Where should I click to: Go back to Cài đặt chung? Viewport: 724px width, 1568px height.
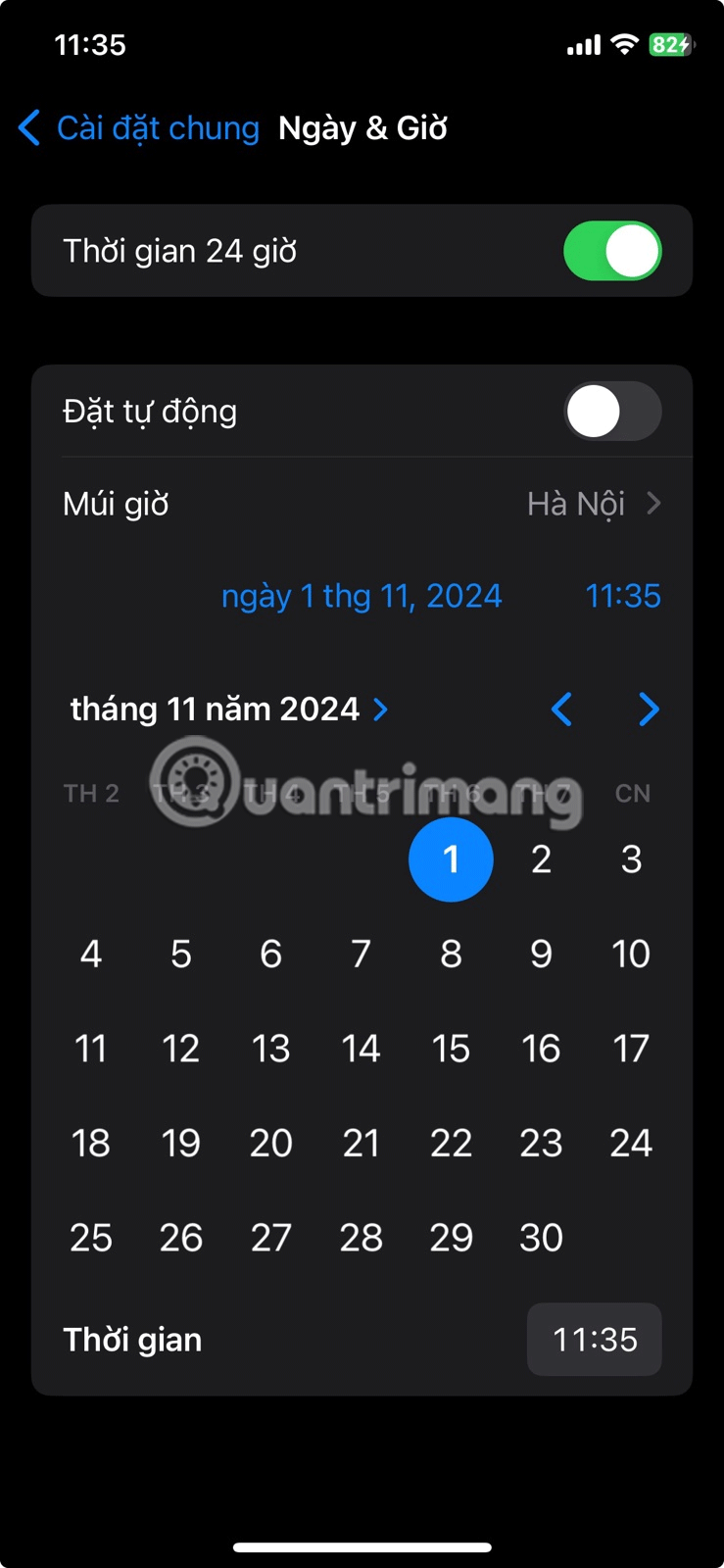[x=139, y=128]
